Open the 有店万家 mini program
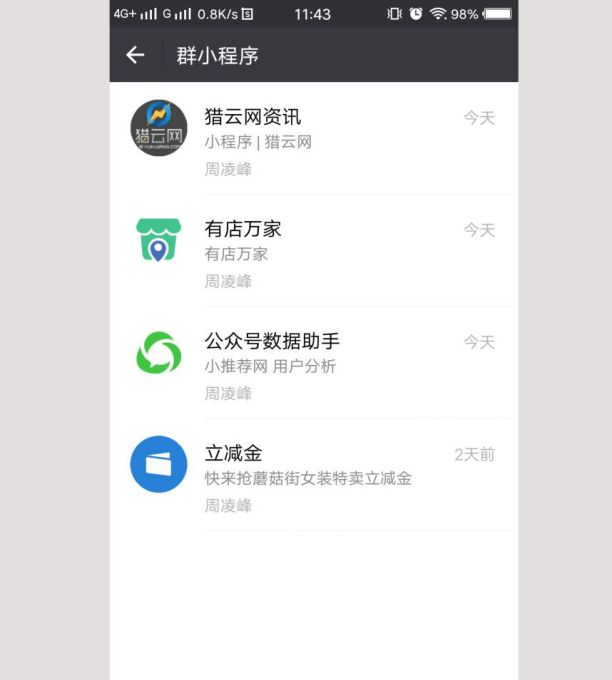 [x=300, y=252]
